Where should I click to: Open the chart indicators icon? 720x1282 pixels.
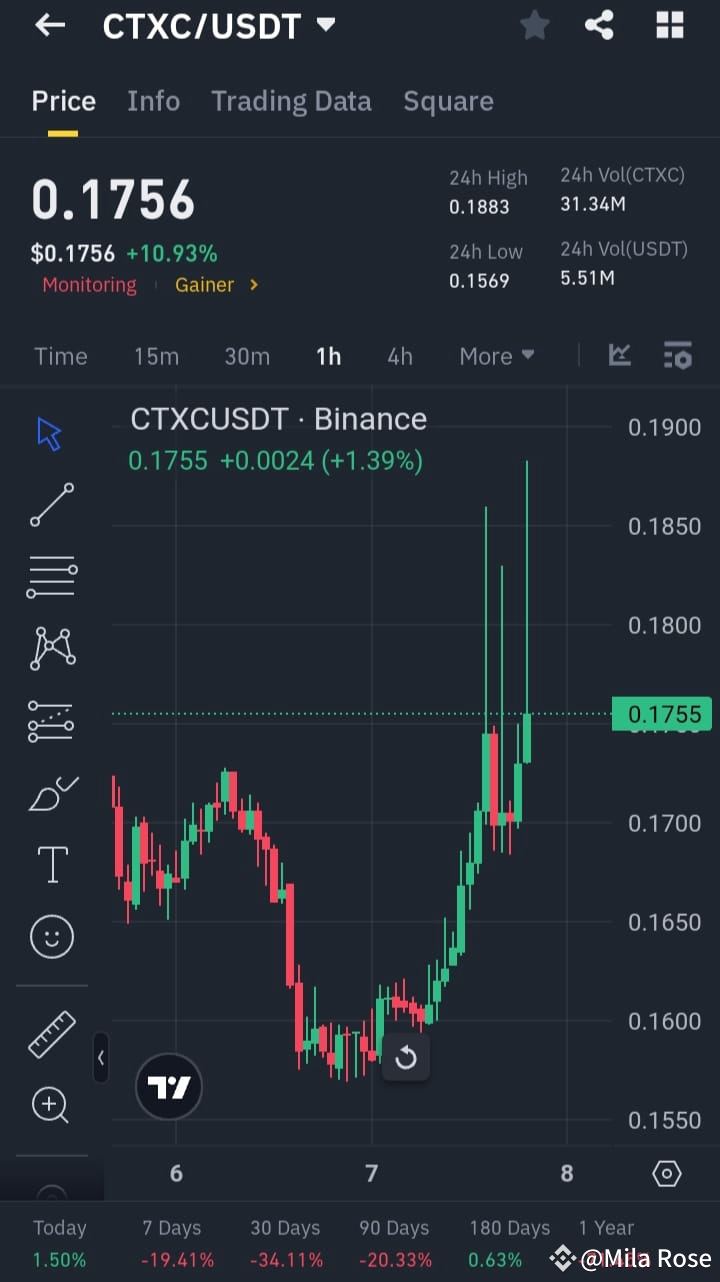[620, 355]
